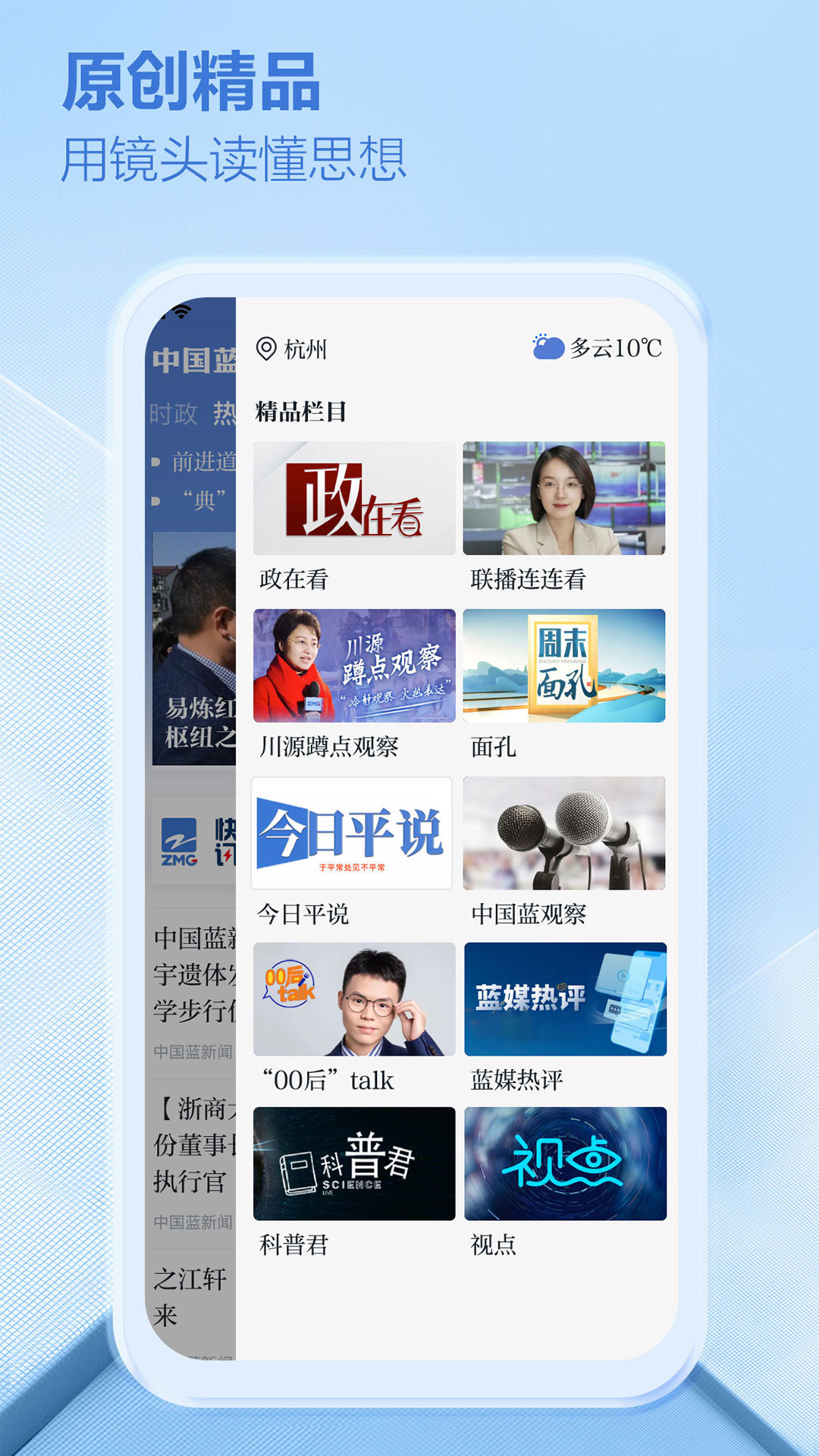Tap the 00后talk program cover
819x1456 pixels.
(353, 997)
